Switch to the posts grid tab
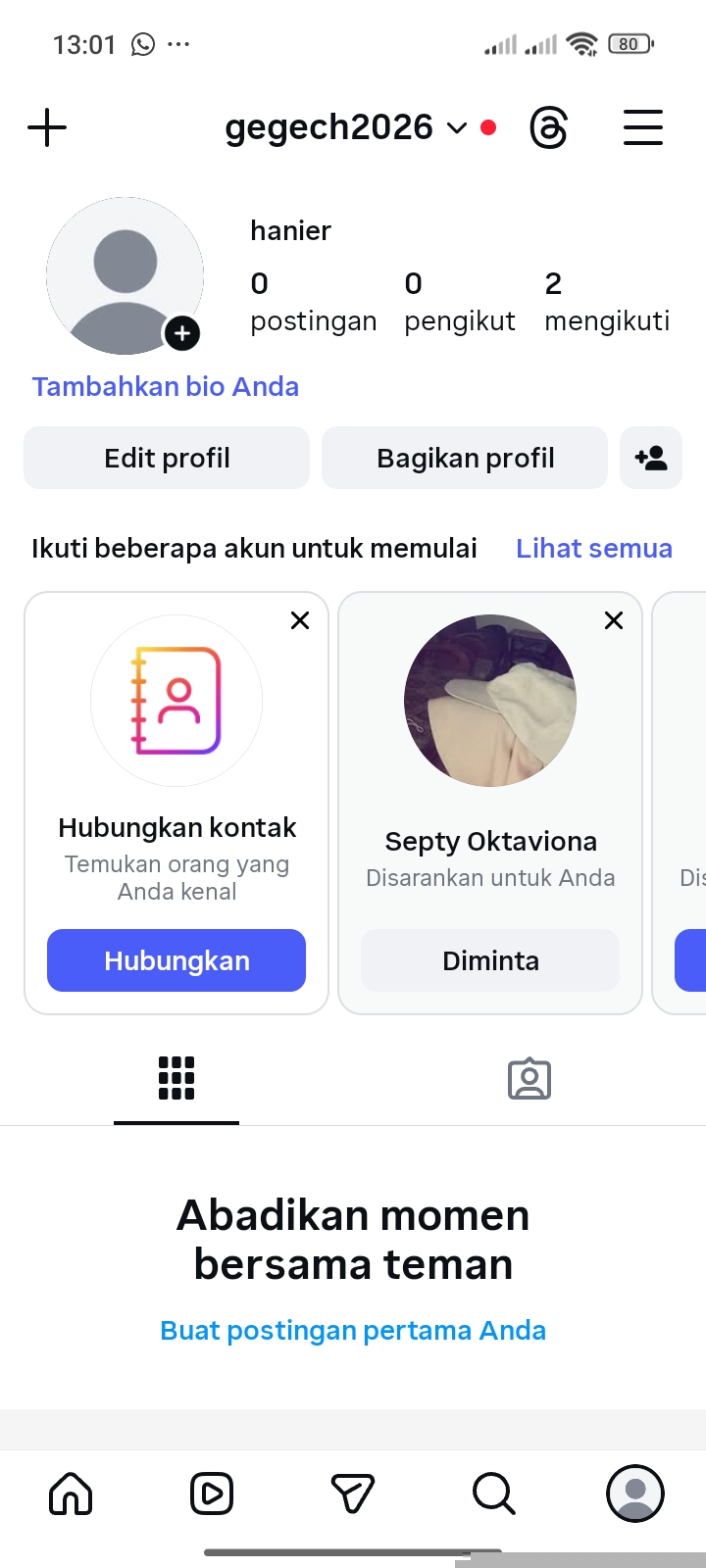706x1568 pixels. pos(176,1079)
